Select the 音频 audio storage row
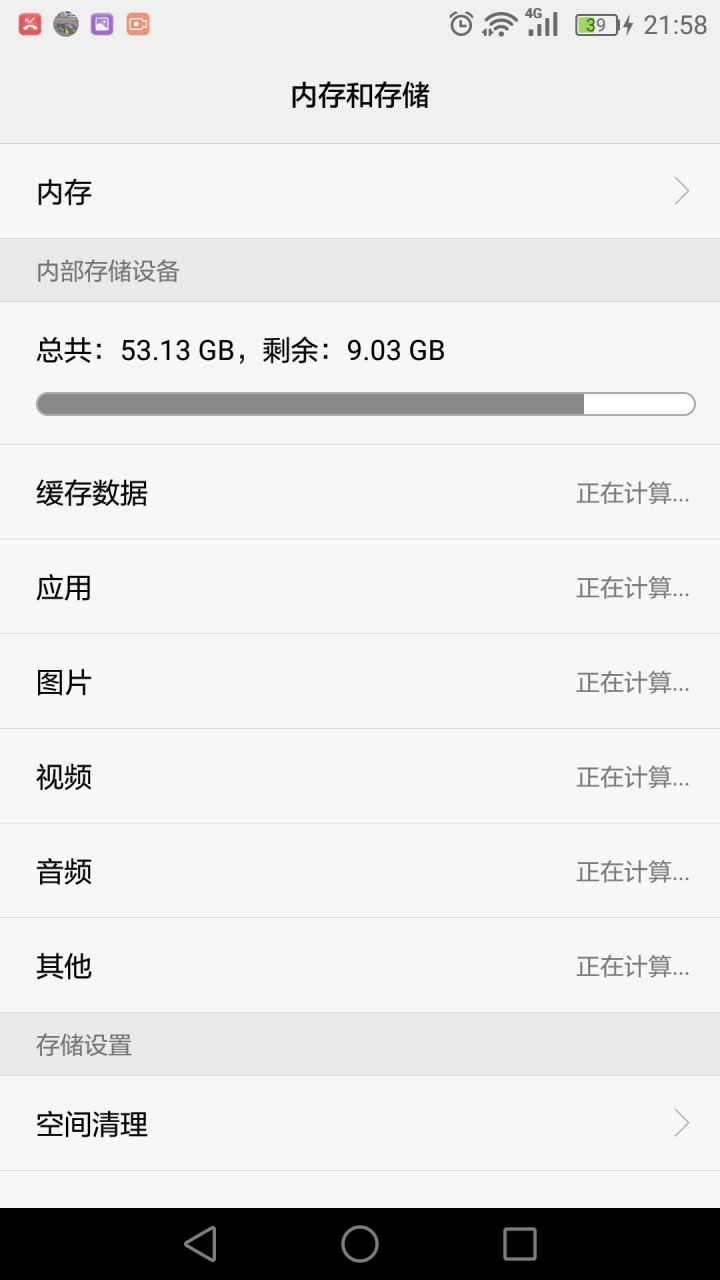Viewport: 720px width, 1280px height. [x=360, y=870]
